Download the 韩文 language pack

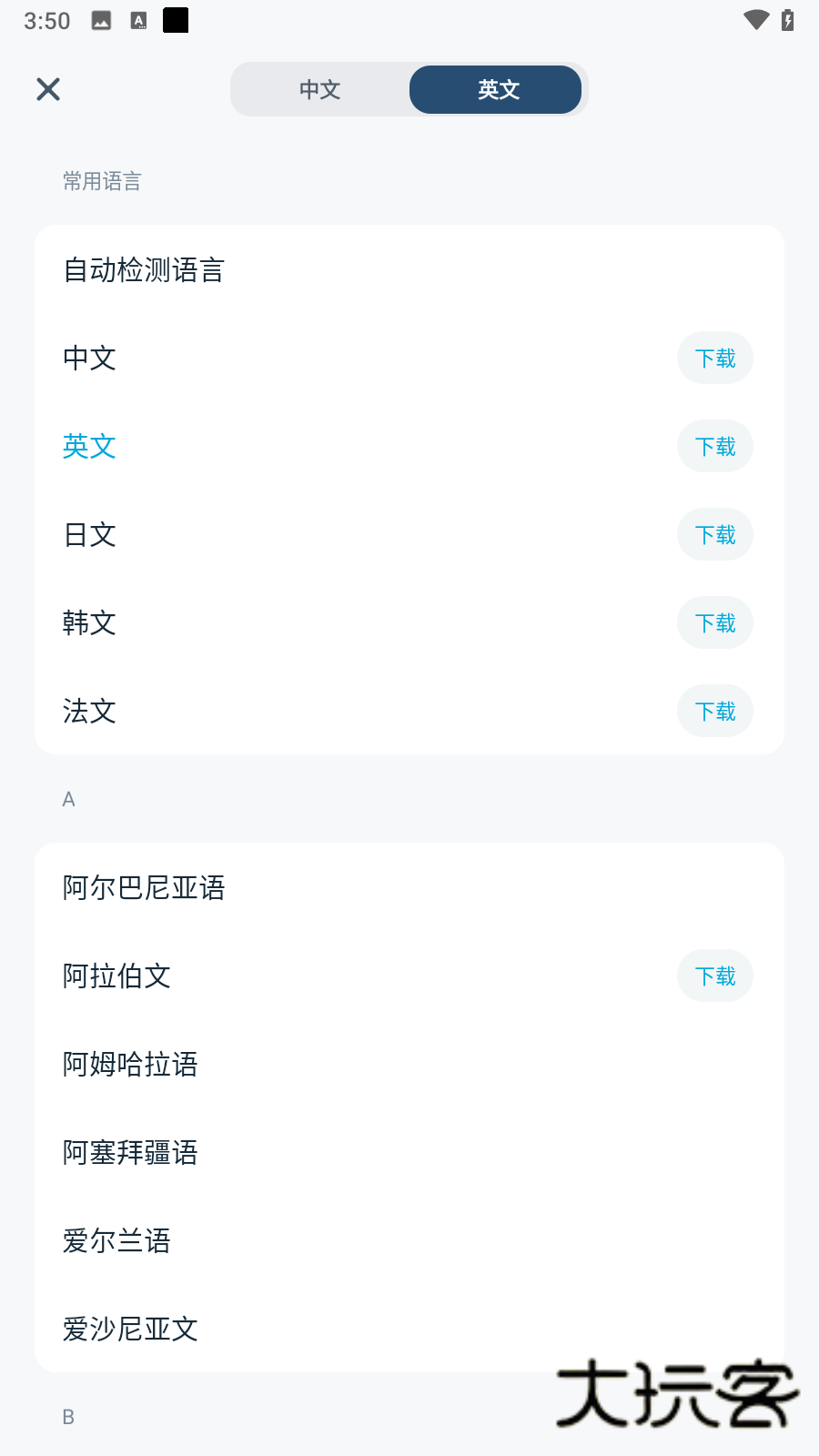(715, 622)
